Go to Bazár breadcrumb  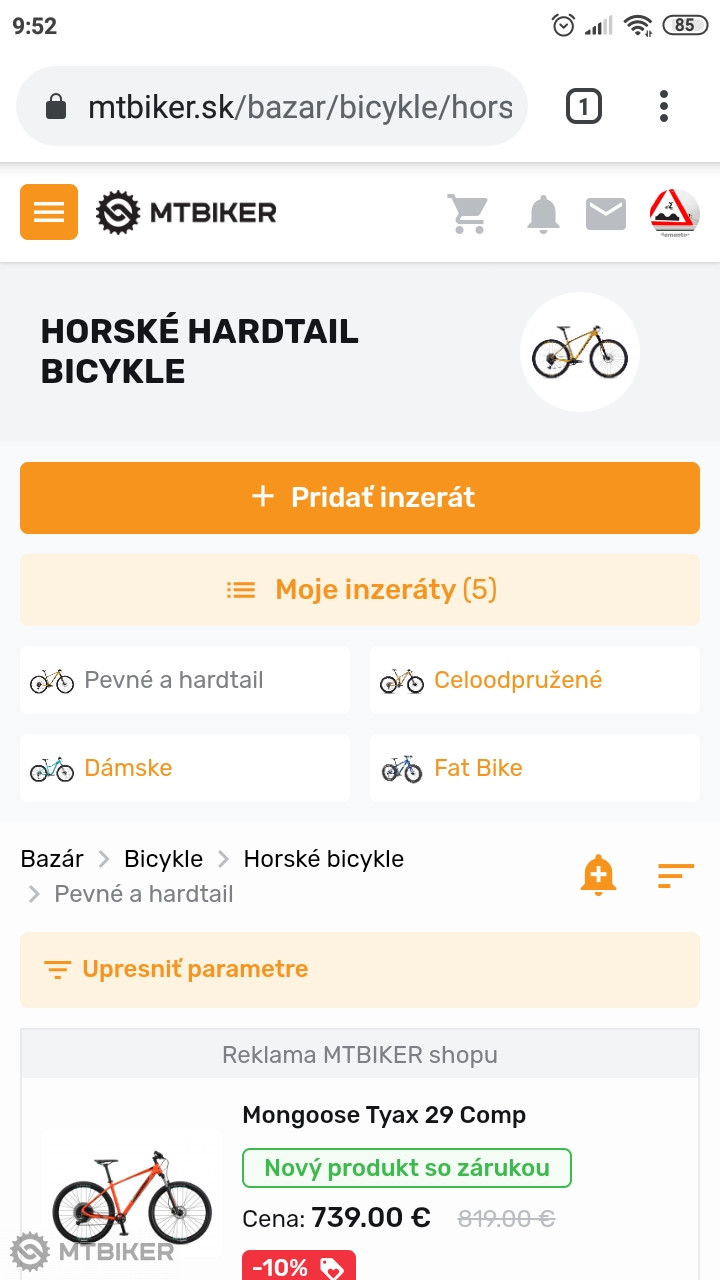point(52,859)
